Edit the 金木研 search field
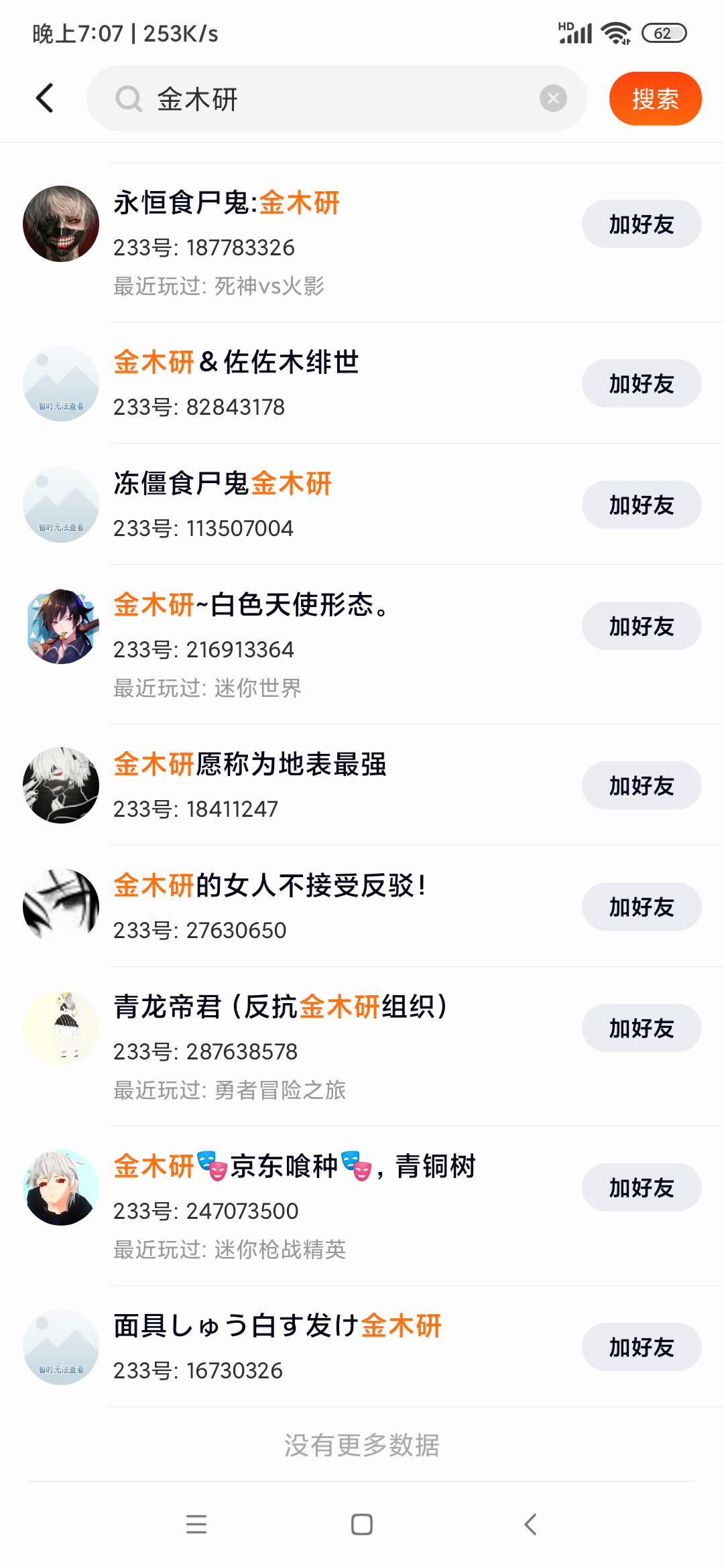Viewport: 724px width, 1568px height. (x=335, y=99)
